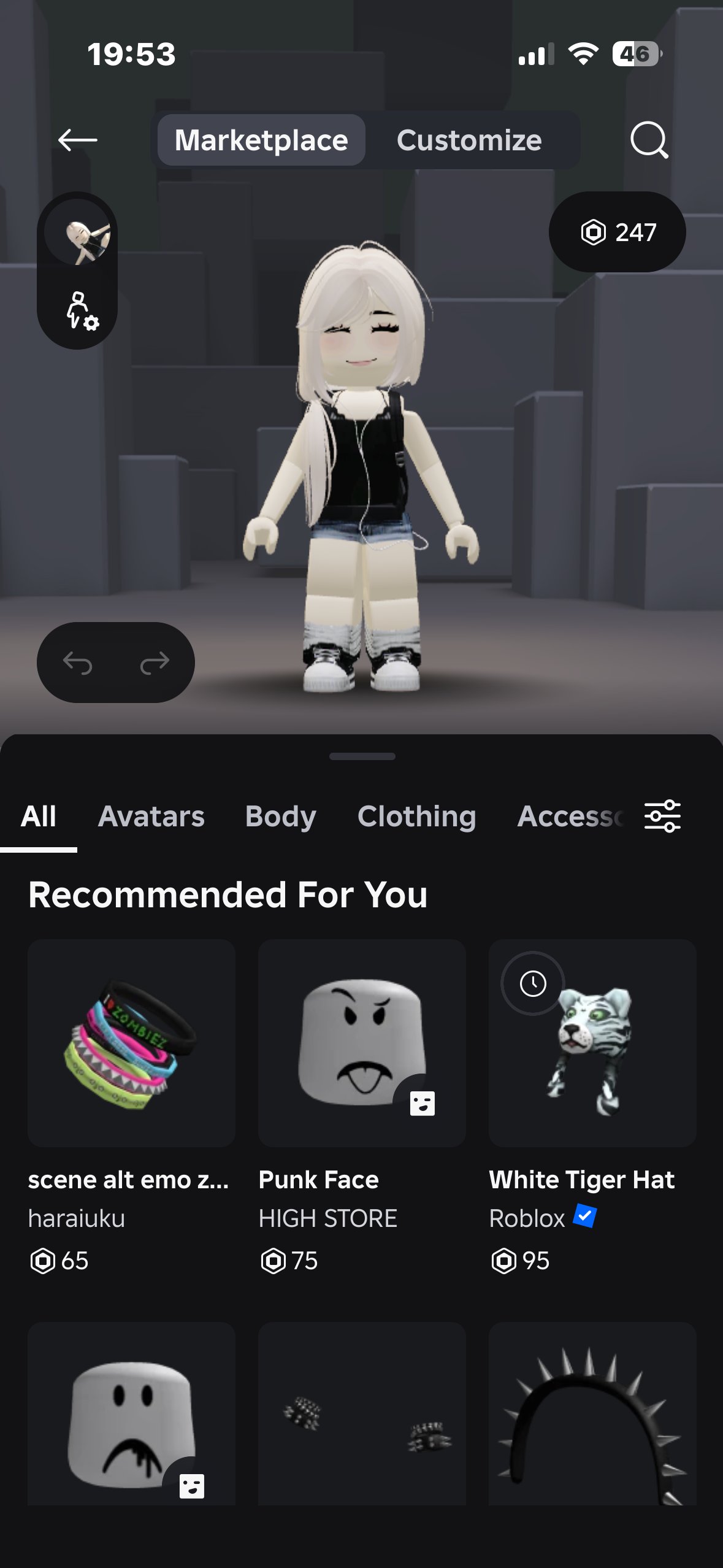
Task: Switch to the Body category
Action: pyautogui.click(x=280, y=817)
